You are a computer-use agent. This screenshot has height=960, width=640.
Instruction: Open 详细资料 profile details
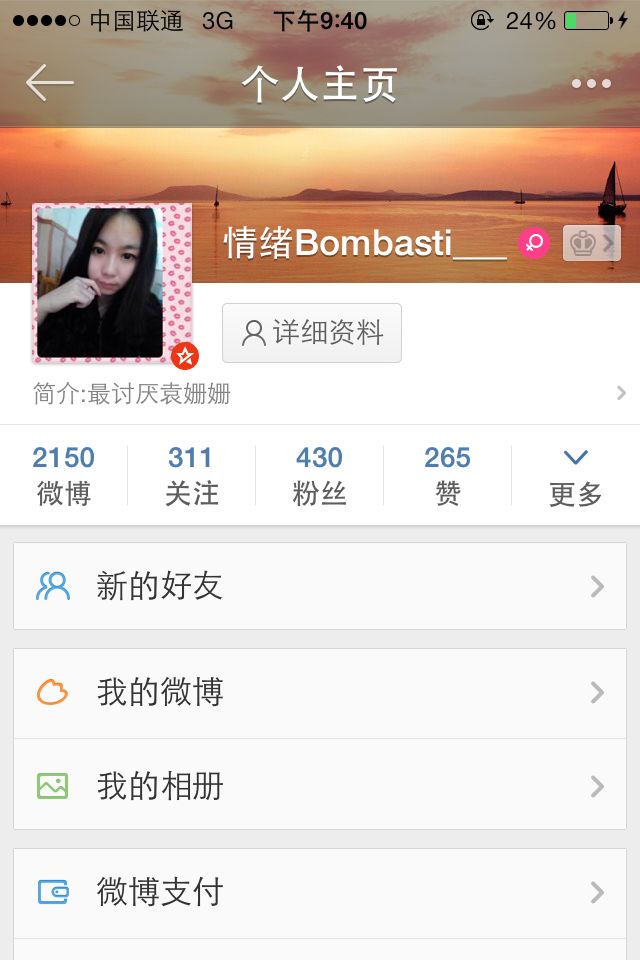tap(312, 333)
